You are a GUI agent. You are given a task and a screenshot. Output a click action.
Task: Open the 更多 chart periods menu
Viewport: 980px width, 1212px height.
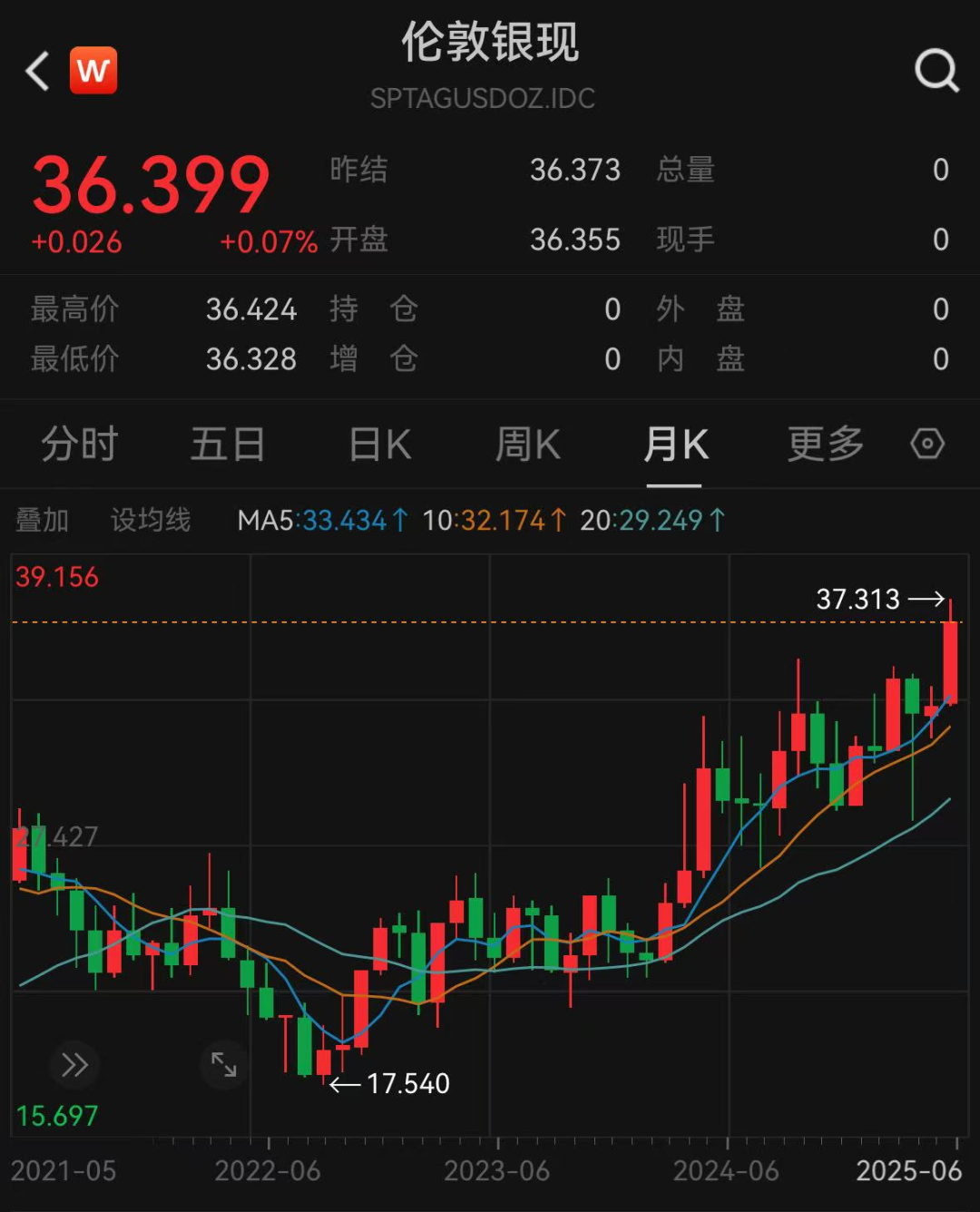(825, 445)
